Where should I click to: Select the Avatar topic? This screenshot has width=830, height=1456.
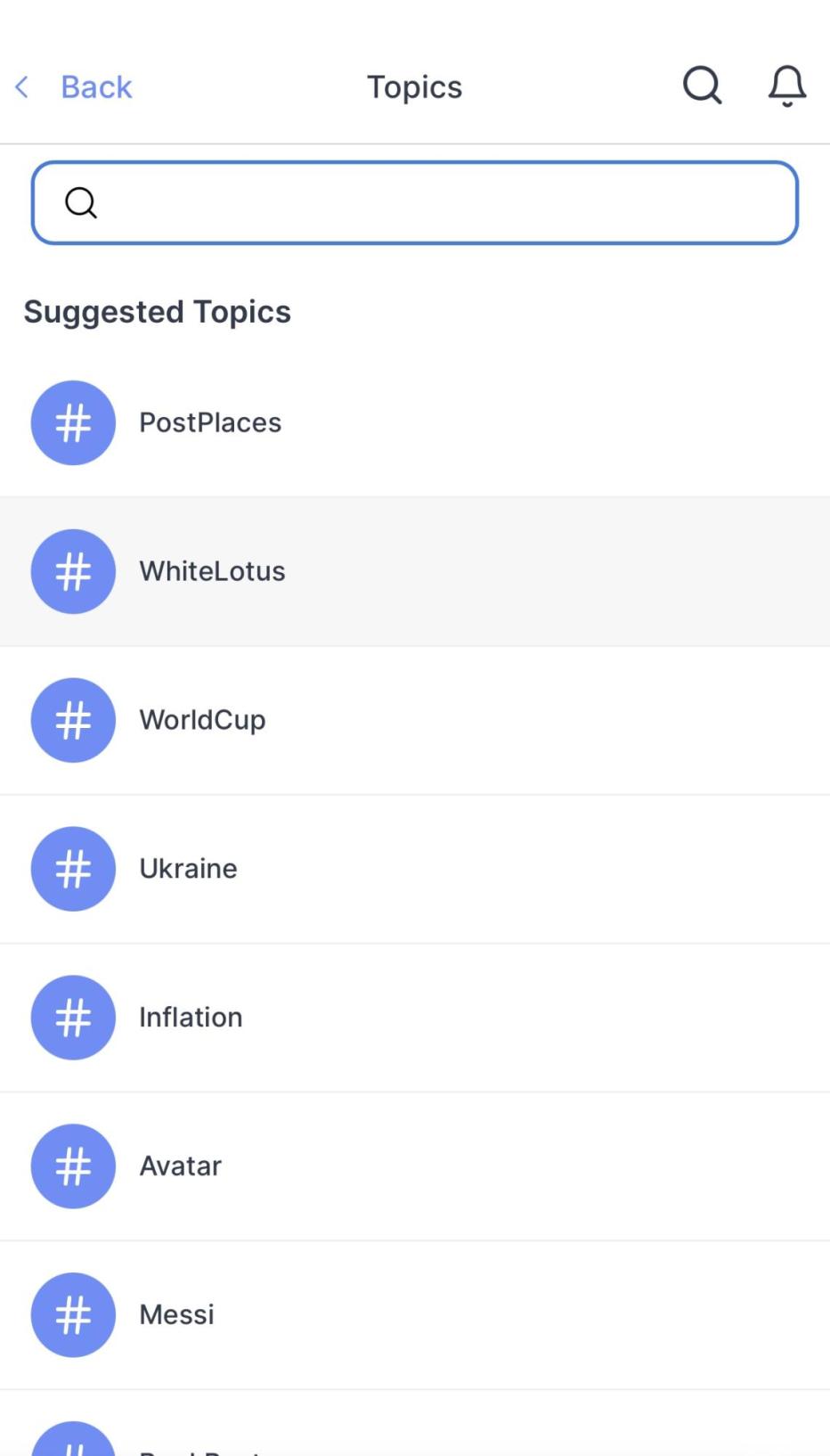415,1166
